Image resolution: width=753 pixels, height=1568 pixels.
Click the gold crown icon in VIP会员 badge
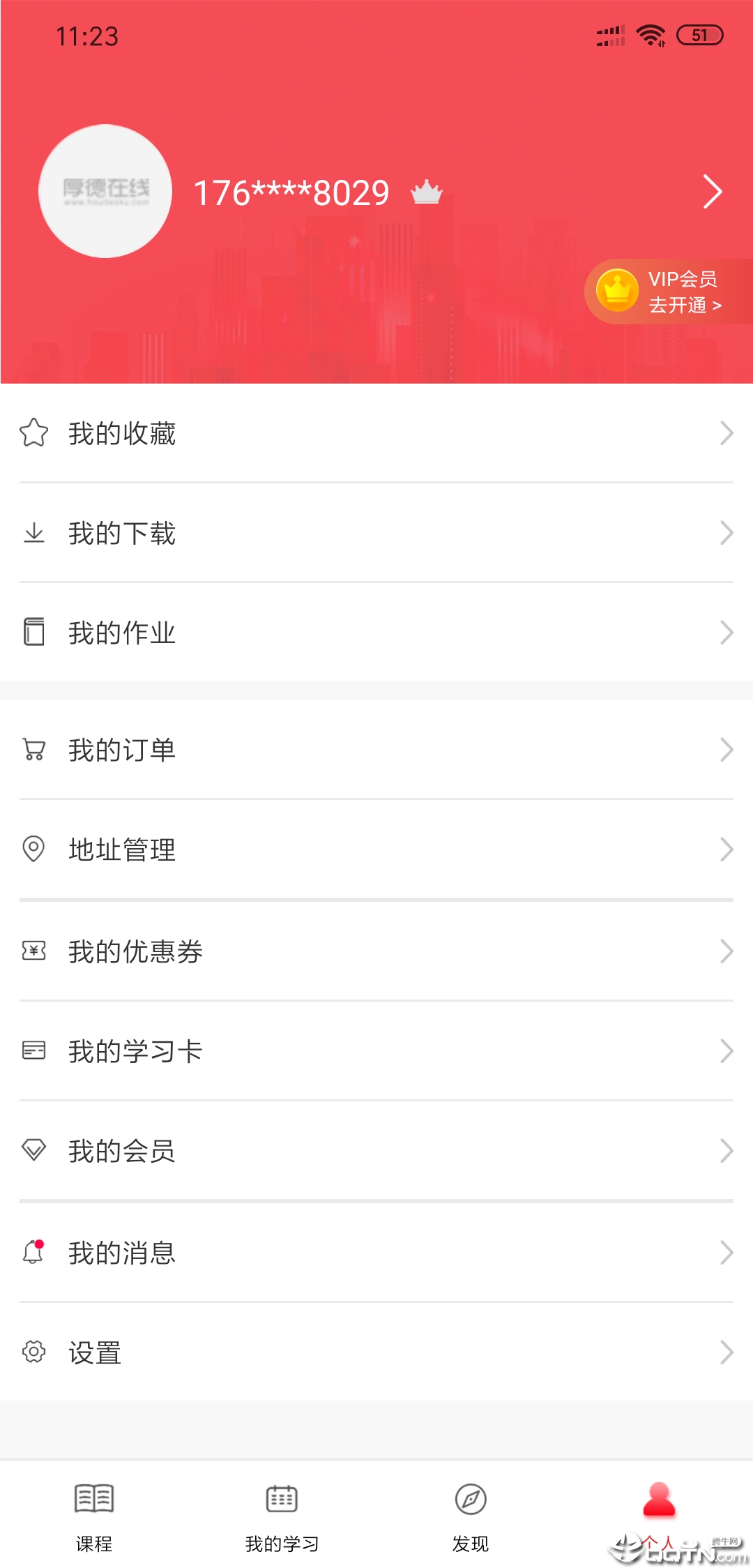(x=616, y=290)
